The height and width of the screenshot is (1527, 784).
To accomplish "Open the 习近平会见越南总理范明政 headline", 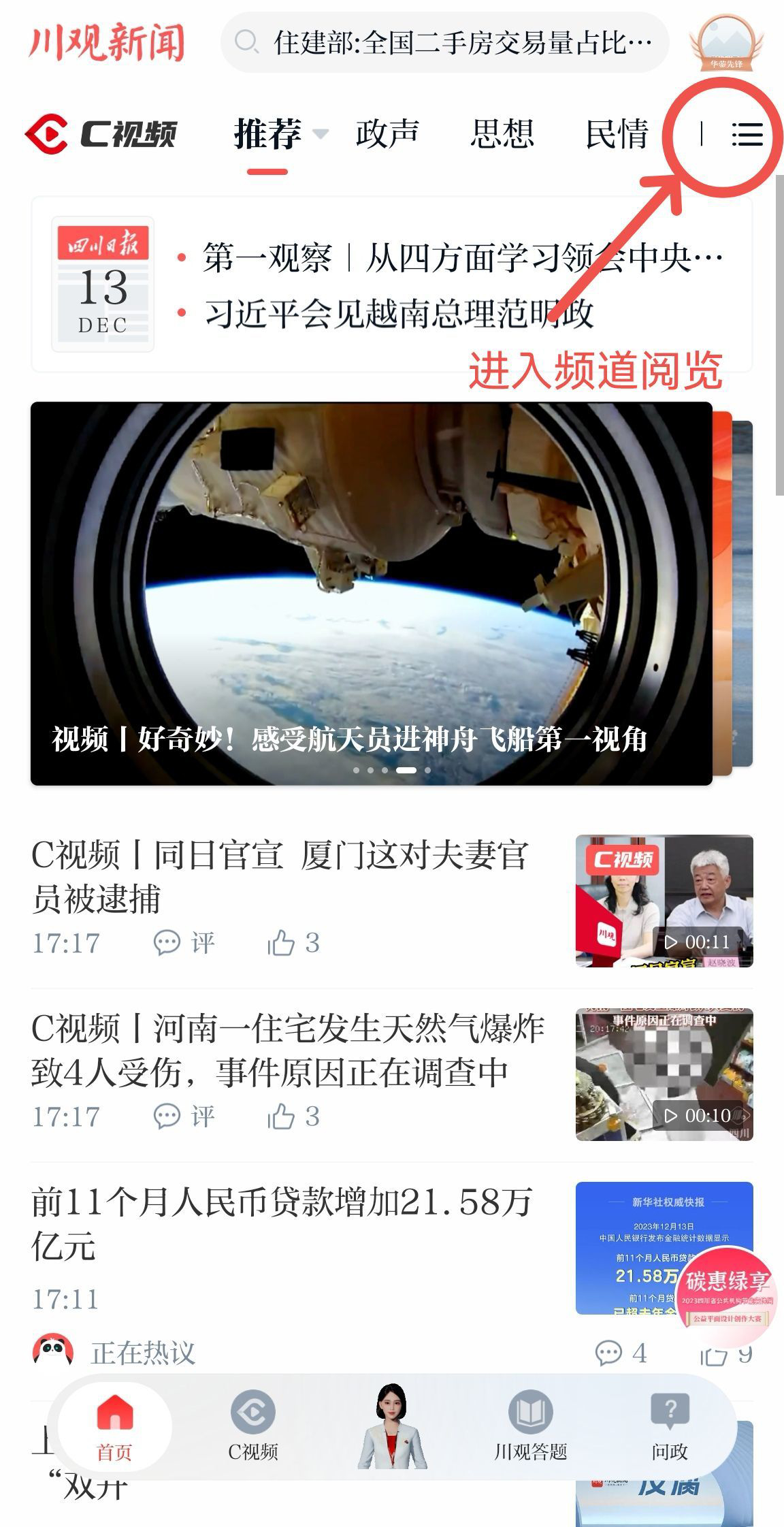I will coord(399,314).
